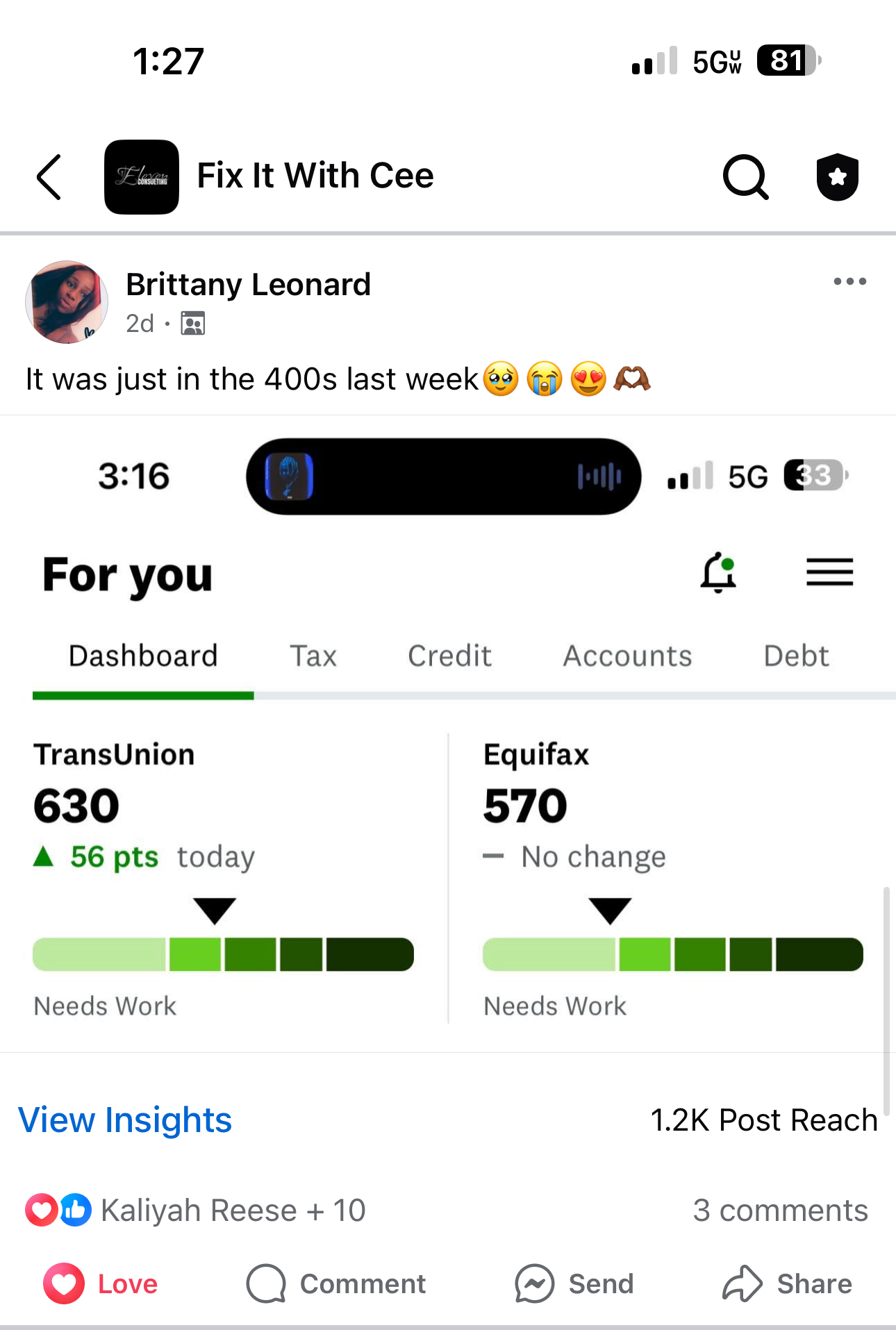Toggle the Love reaction button
This screenshot has height=1330, width=896.
pyautogui.click(x=101, y=1283)
